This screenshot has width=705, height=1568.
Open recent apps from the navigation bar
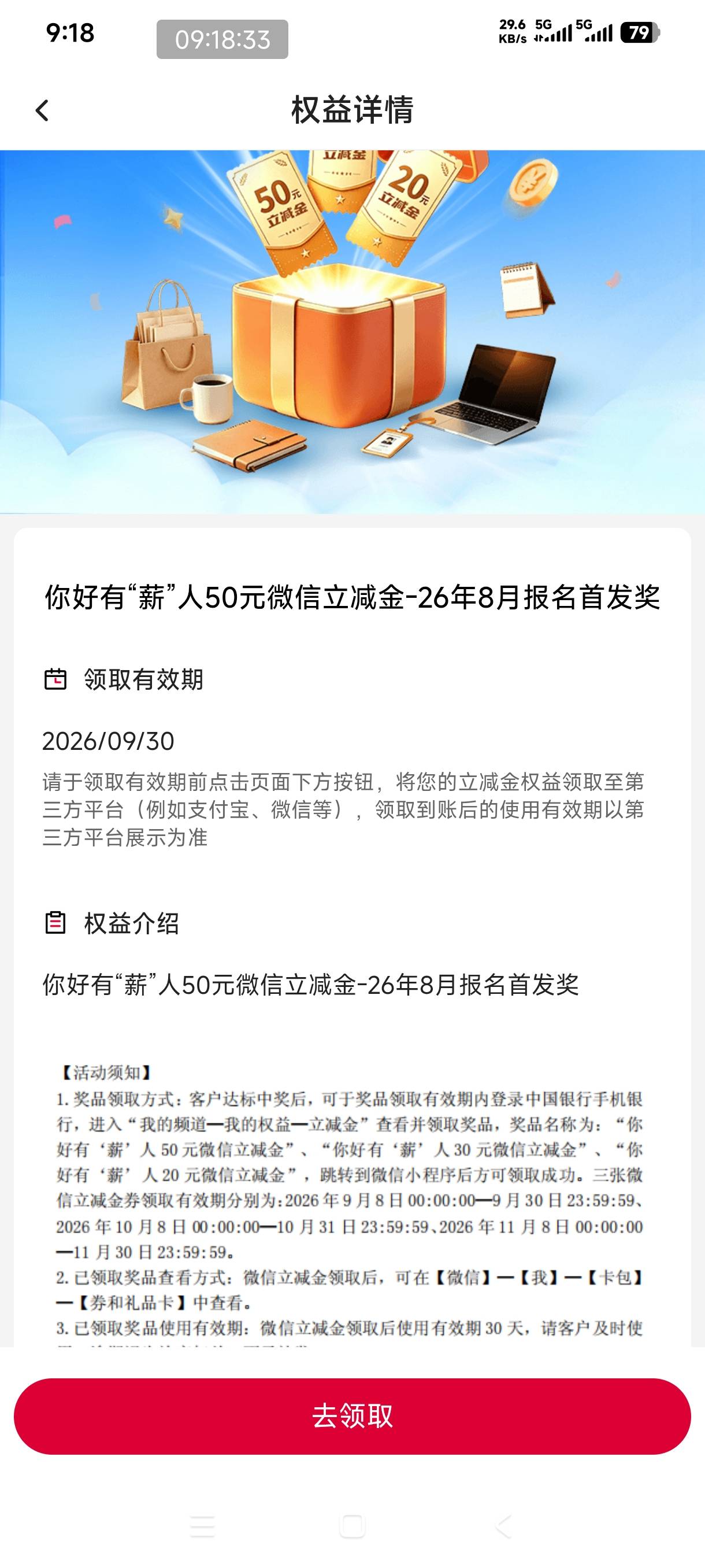[x=202, y=1526]
